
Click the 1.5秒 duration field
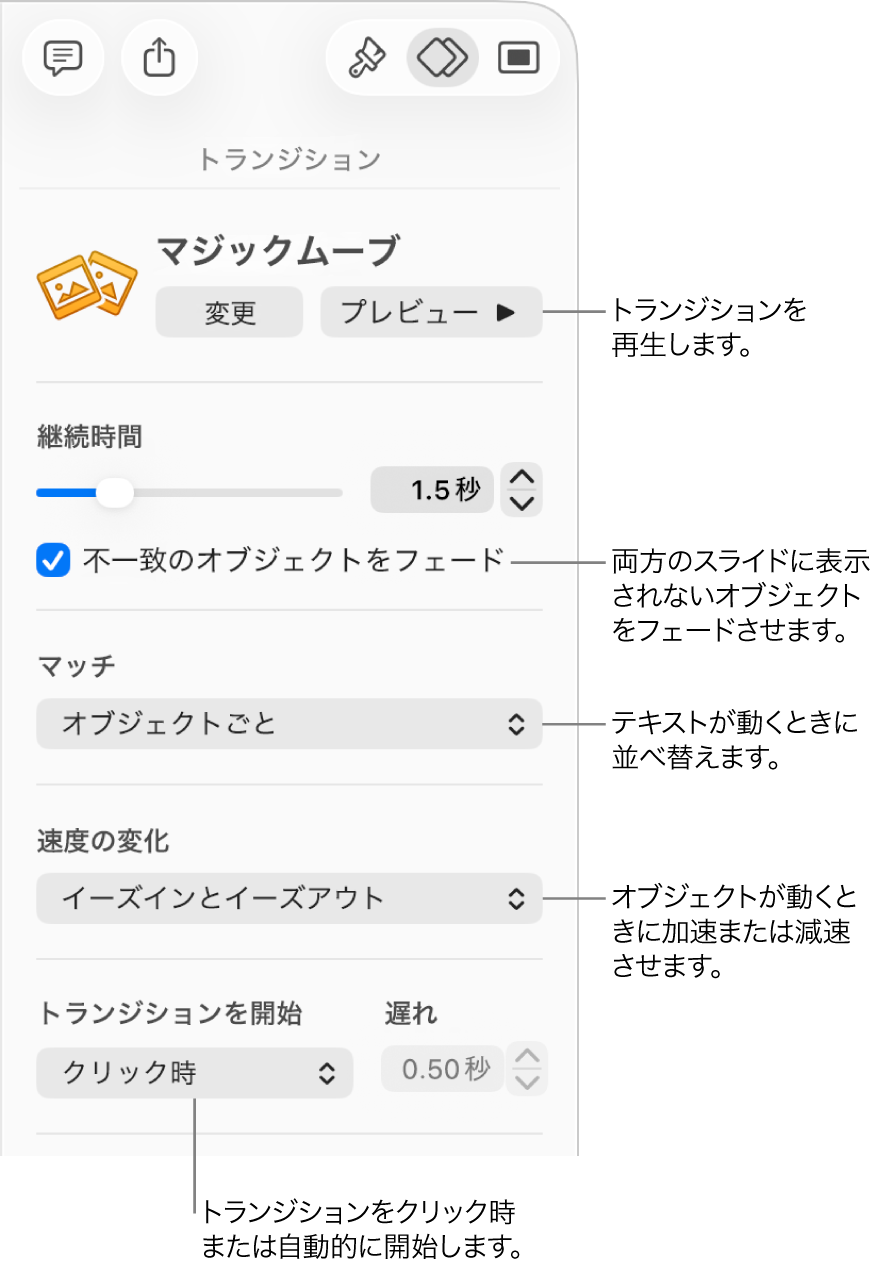click(x=432, y=490)
